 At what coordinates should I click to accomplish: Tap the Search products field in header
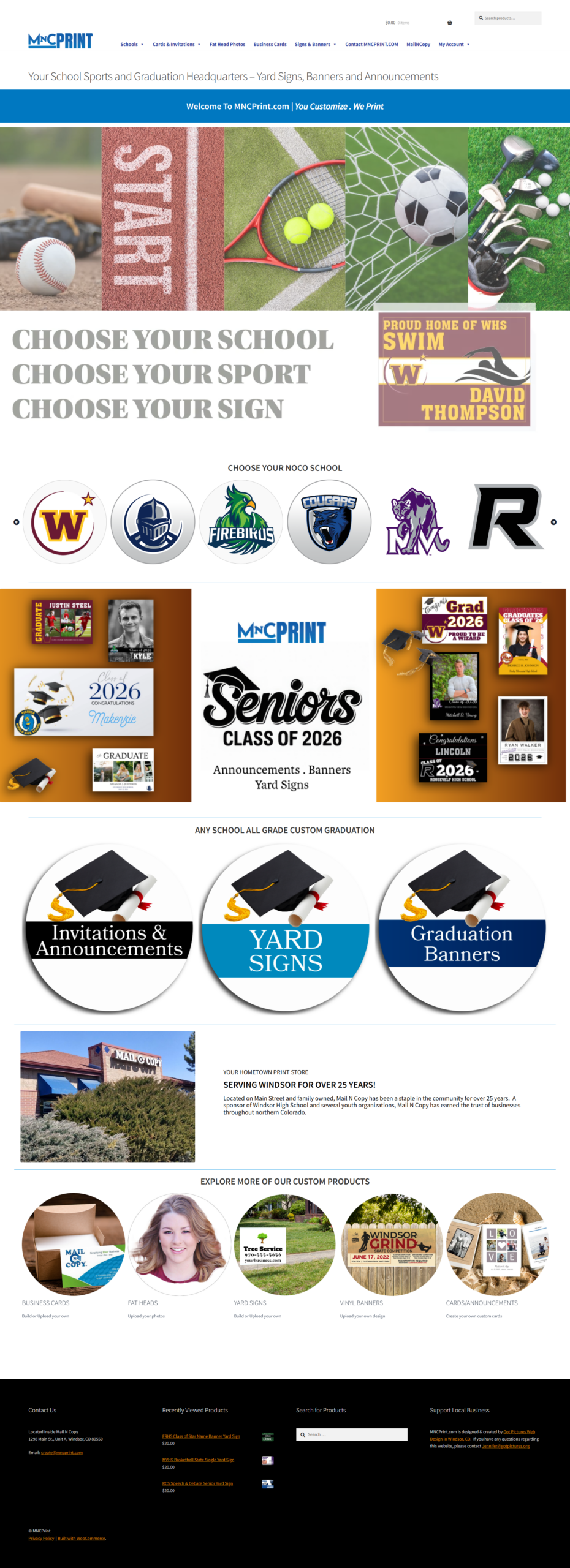tap(511, 18)
